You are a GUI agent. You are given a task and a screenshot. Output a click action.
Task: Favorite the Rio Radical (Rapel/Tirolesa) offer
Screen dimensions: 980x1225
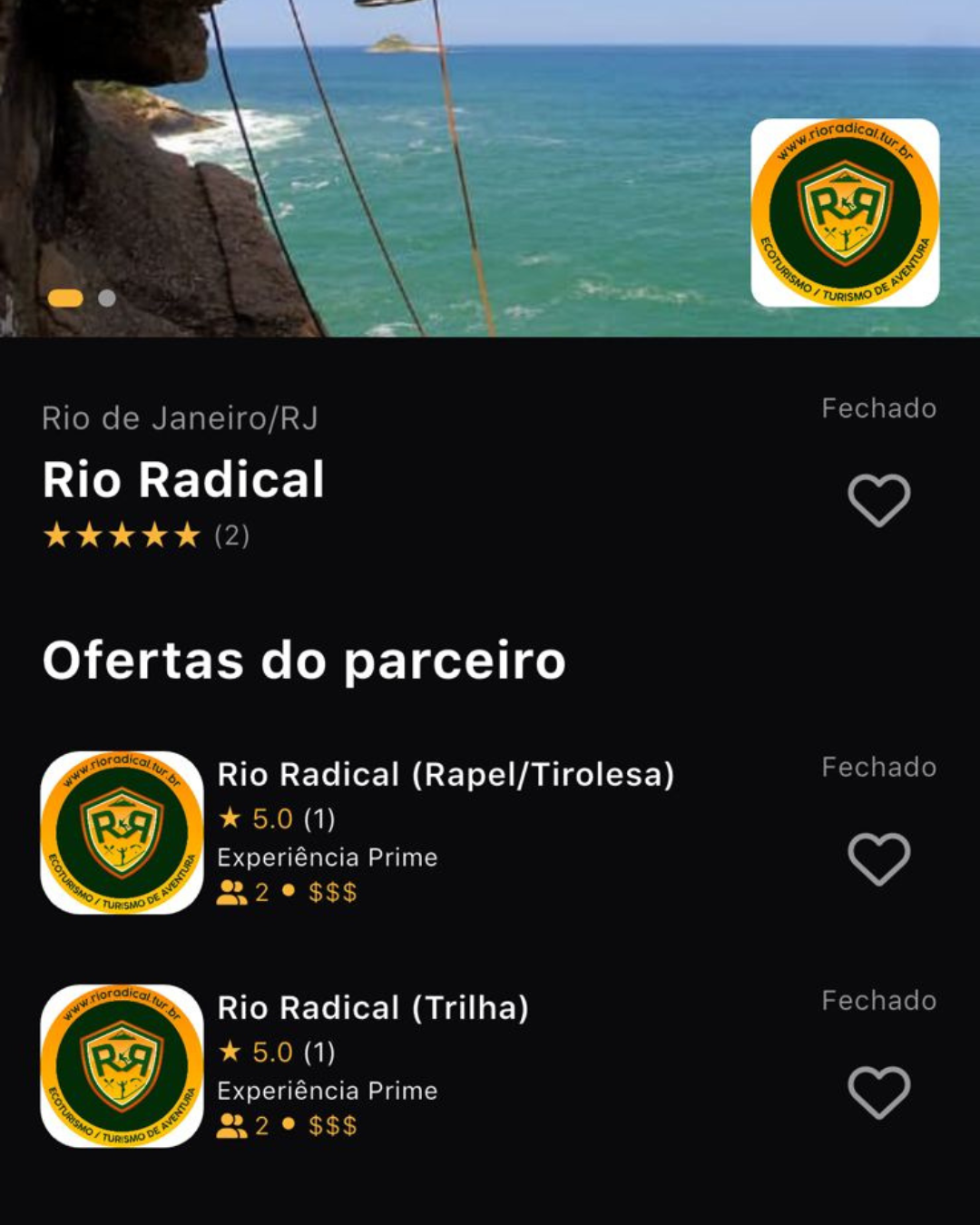(878, 858)
